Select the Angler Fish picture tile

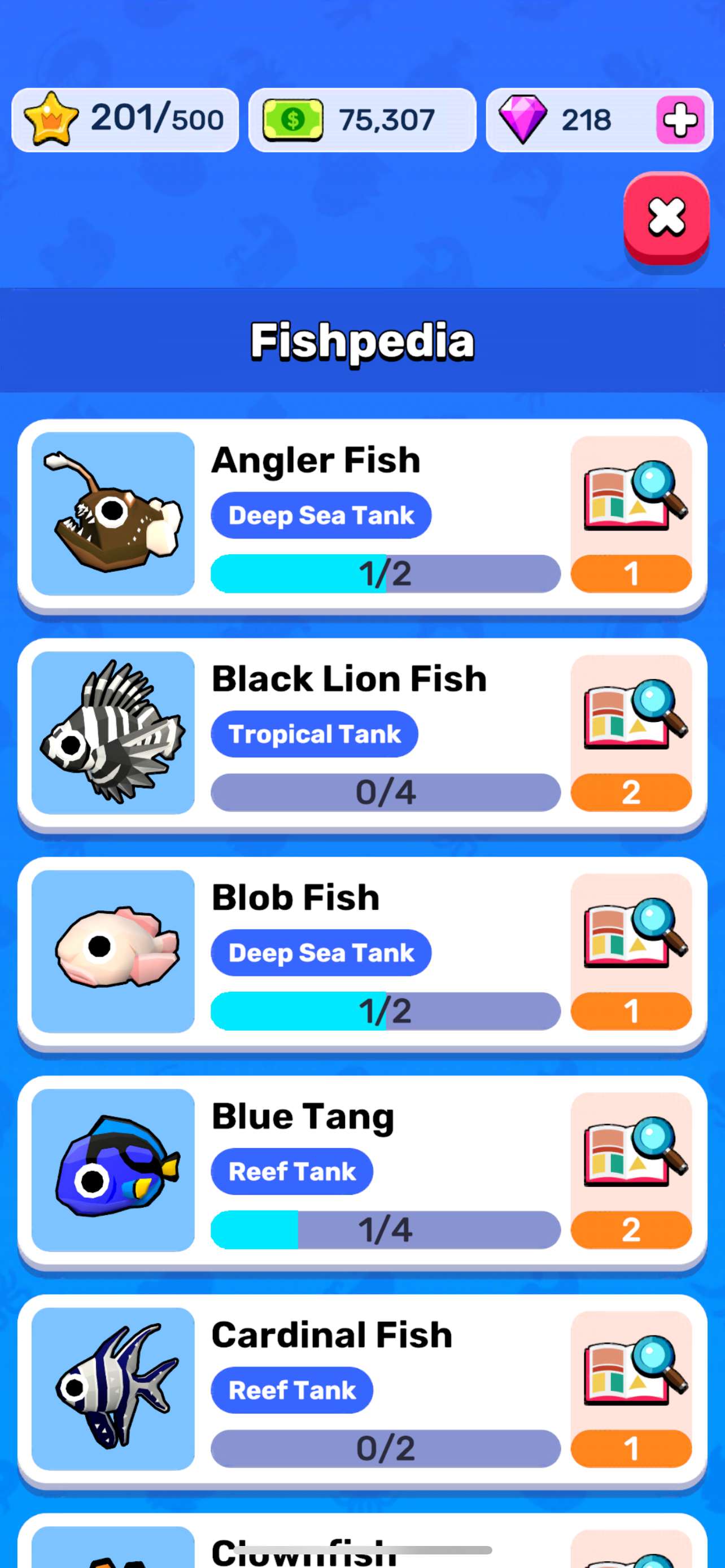pyautogui.click(x=113, y=514)
